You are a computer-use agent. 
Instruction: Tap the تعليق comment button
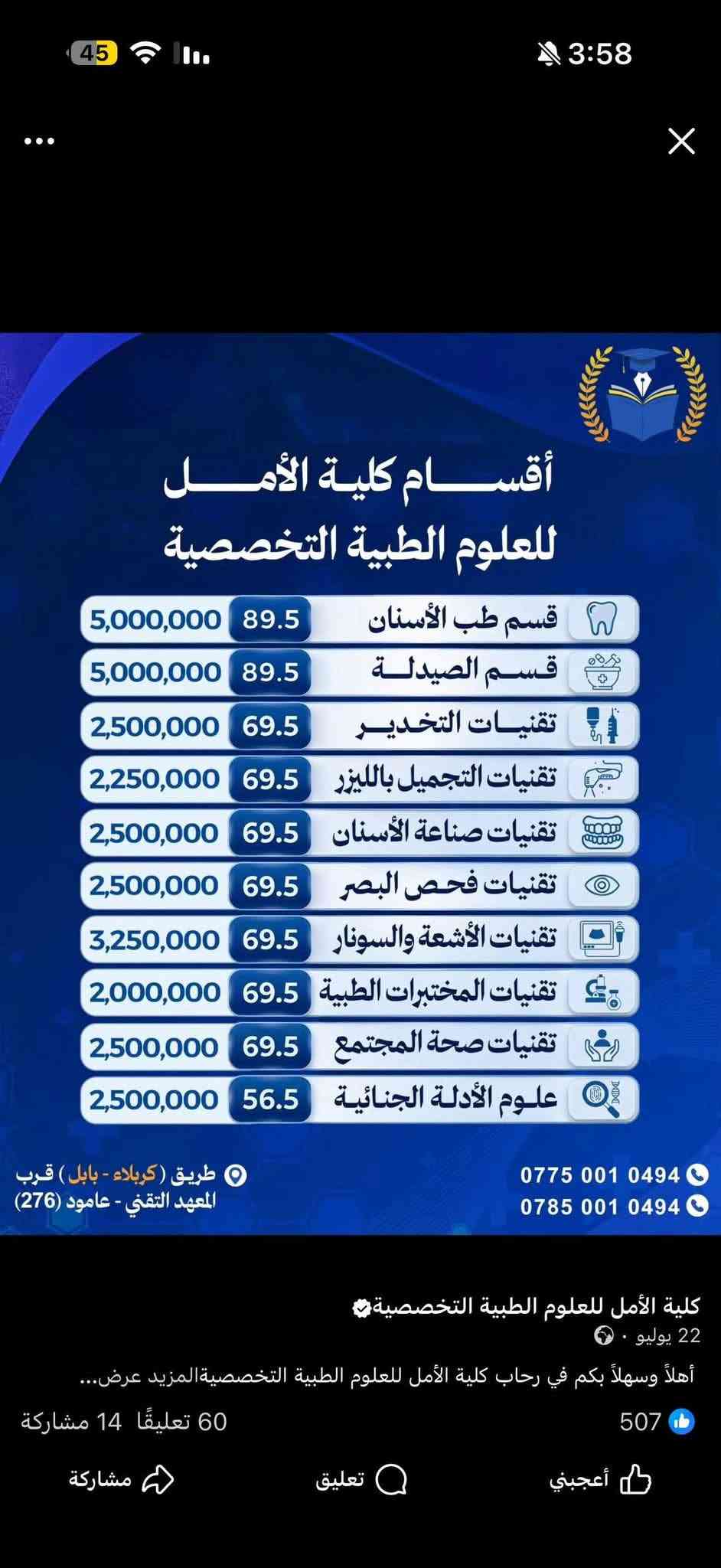pos(361,1479)
